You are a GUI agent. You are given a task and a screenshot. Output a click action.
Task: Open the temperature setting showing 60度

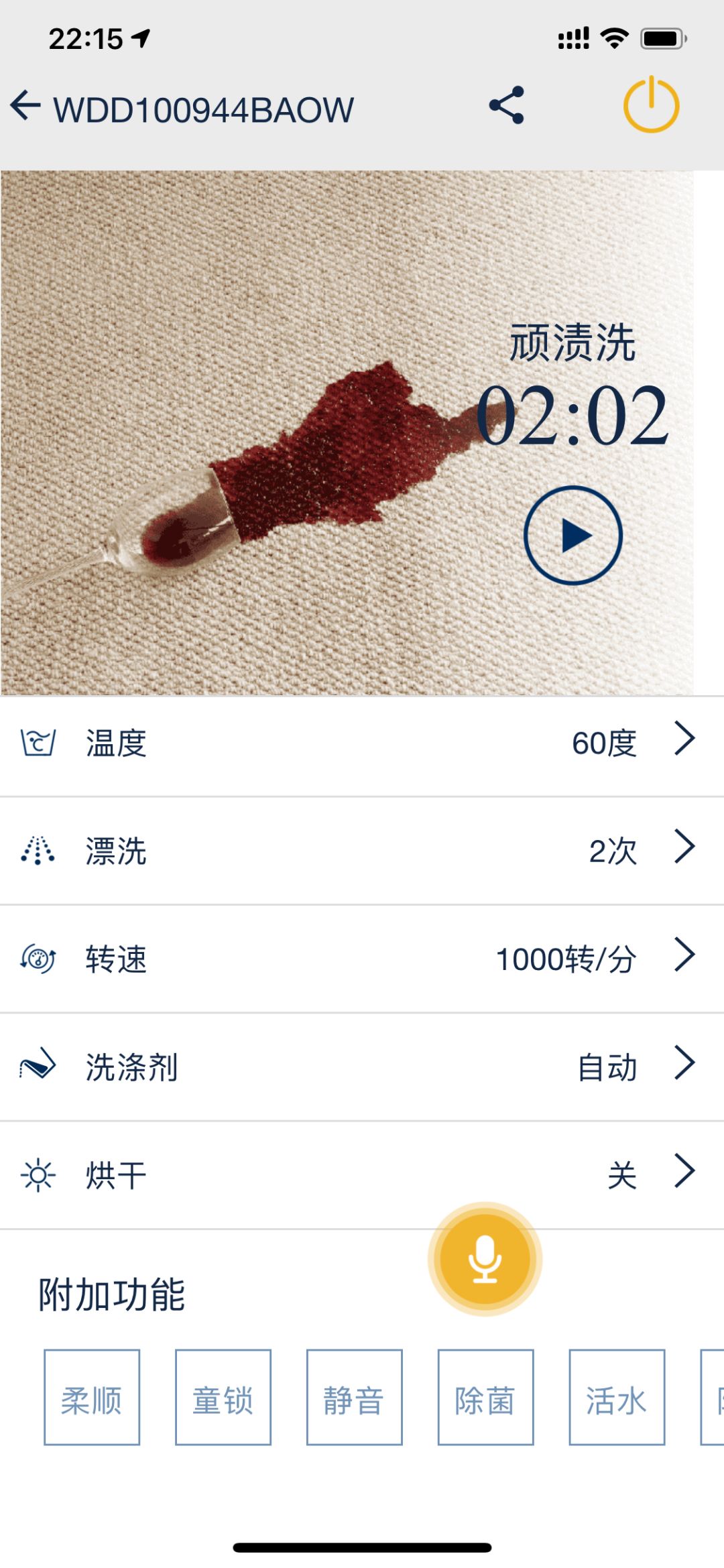[x=603, y=743]
